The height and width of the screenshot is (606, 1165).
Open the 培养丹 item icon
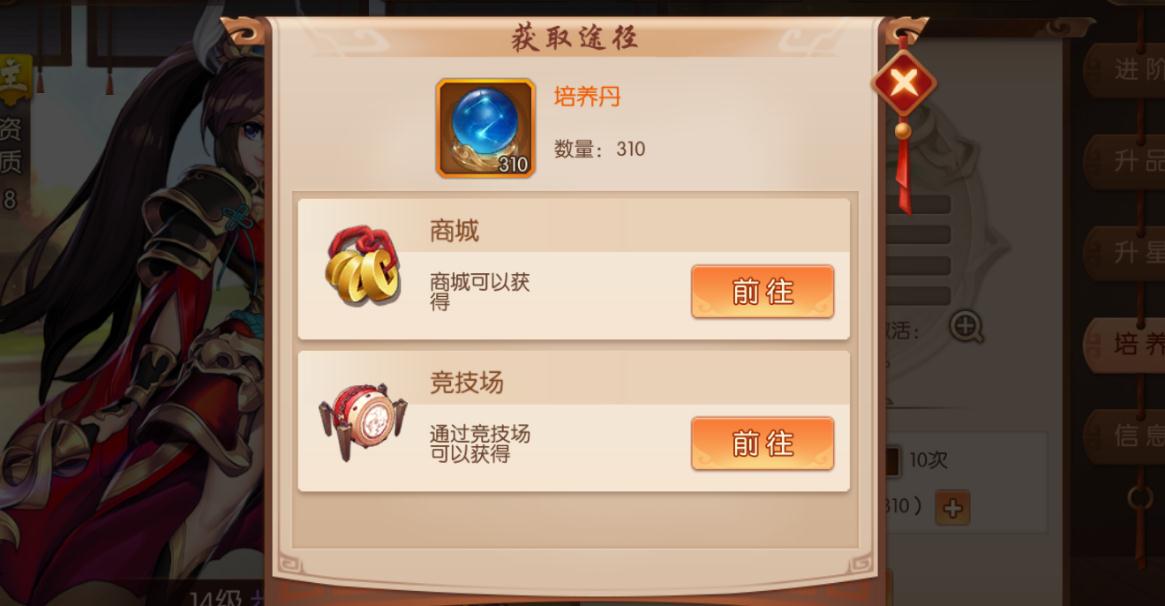pos(485,128)
